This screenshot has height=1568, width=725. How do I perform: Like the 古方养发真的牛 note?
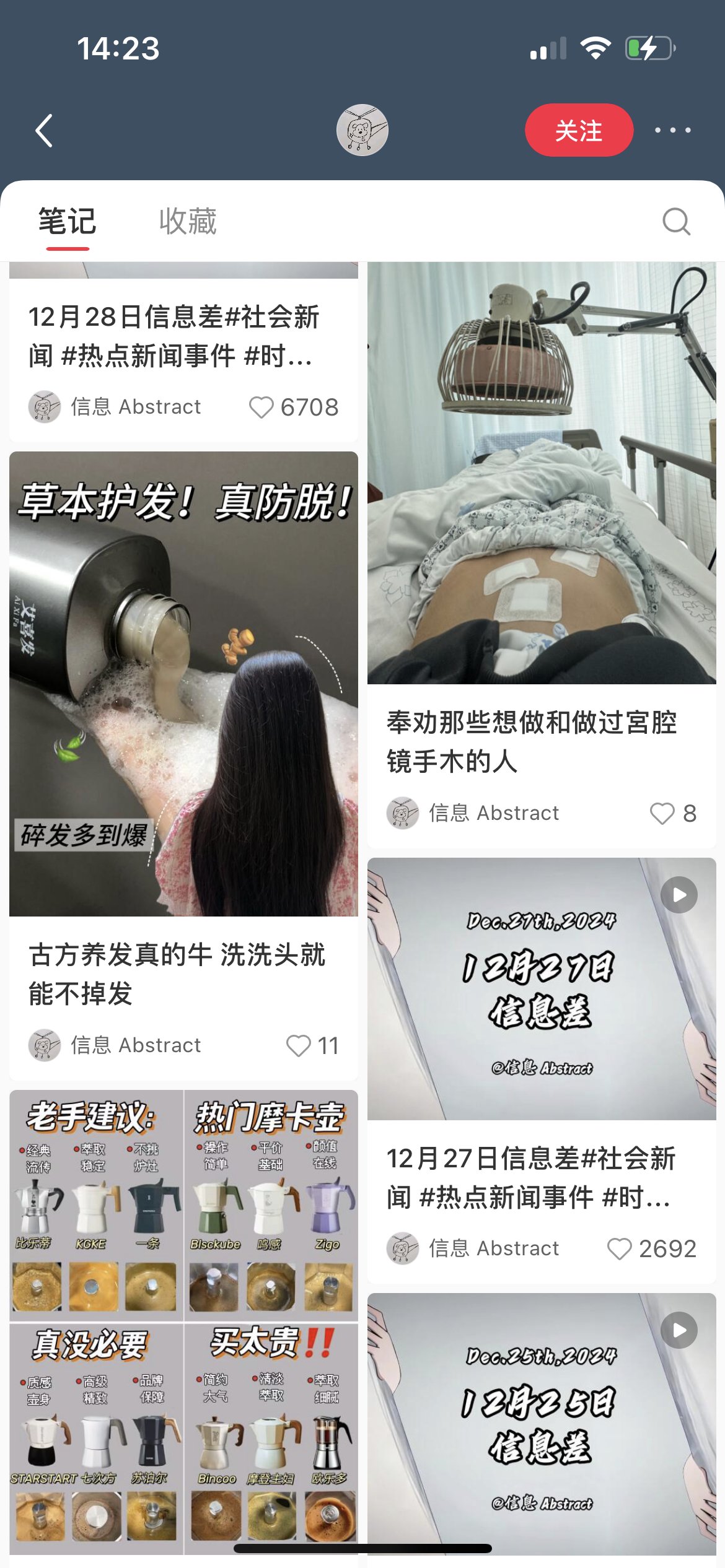tap(298, 1046)
